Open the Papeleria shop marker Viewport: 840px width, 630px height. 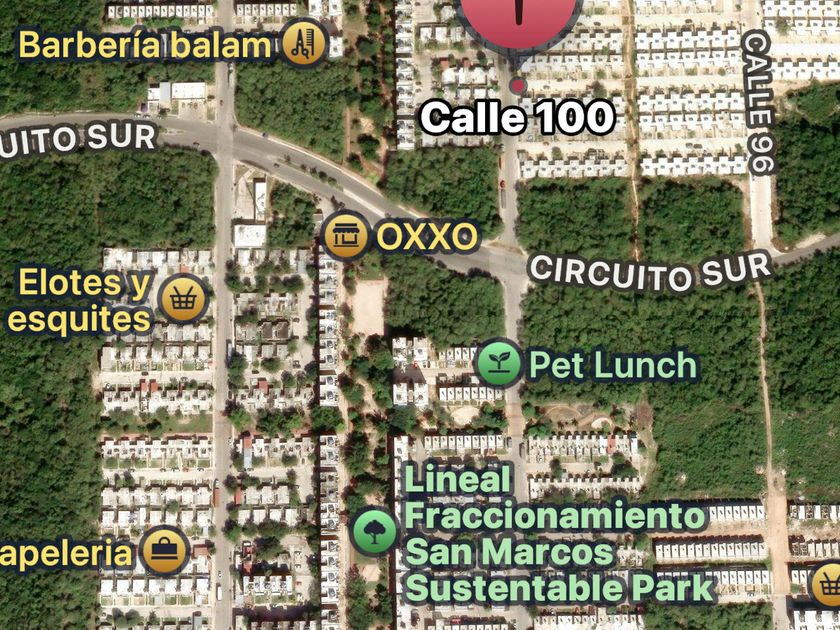point(164,551)
